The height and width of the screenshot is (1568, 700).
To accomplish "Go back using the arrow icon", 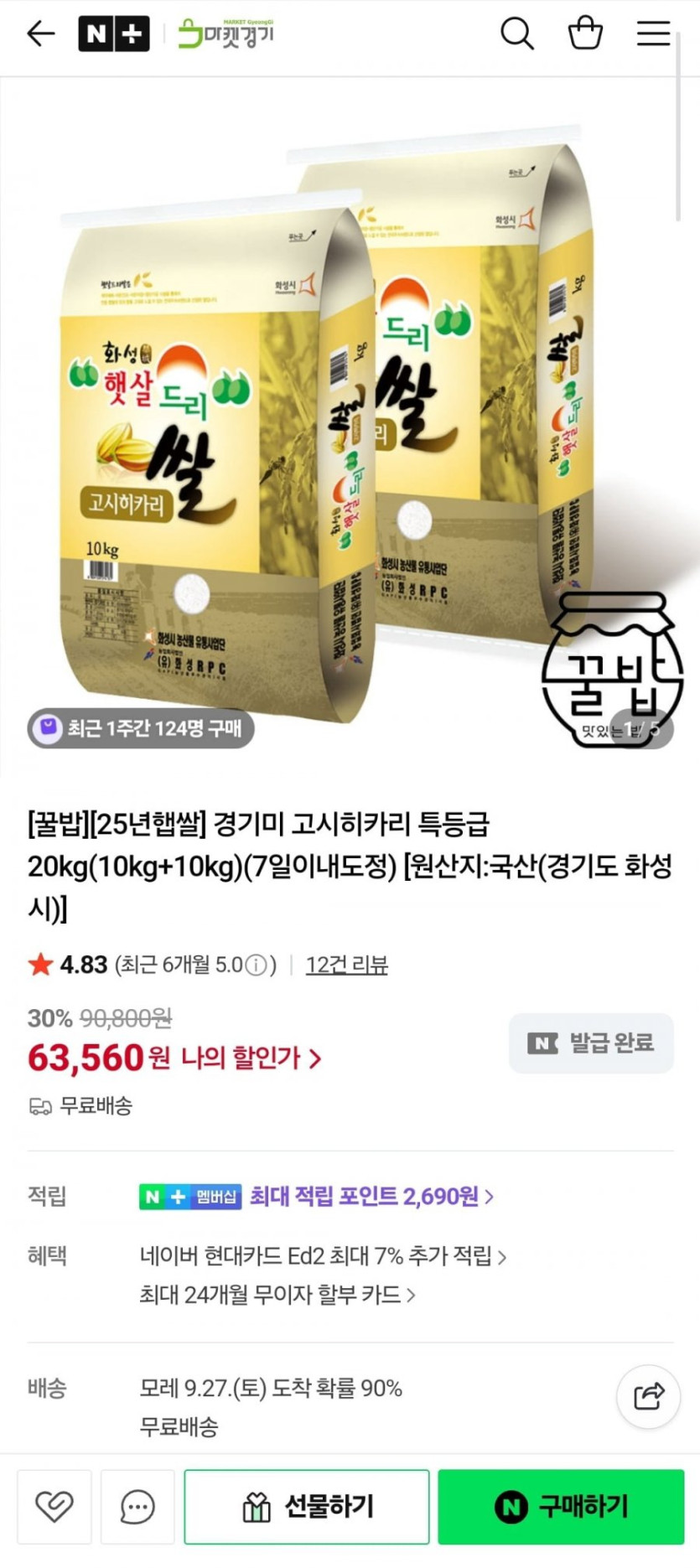I will click(40, 34).
